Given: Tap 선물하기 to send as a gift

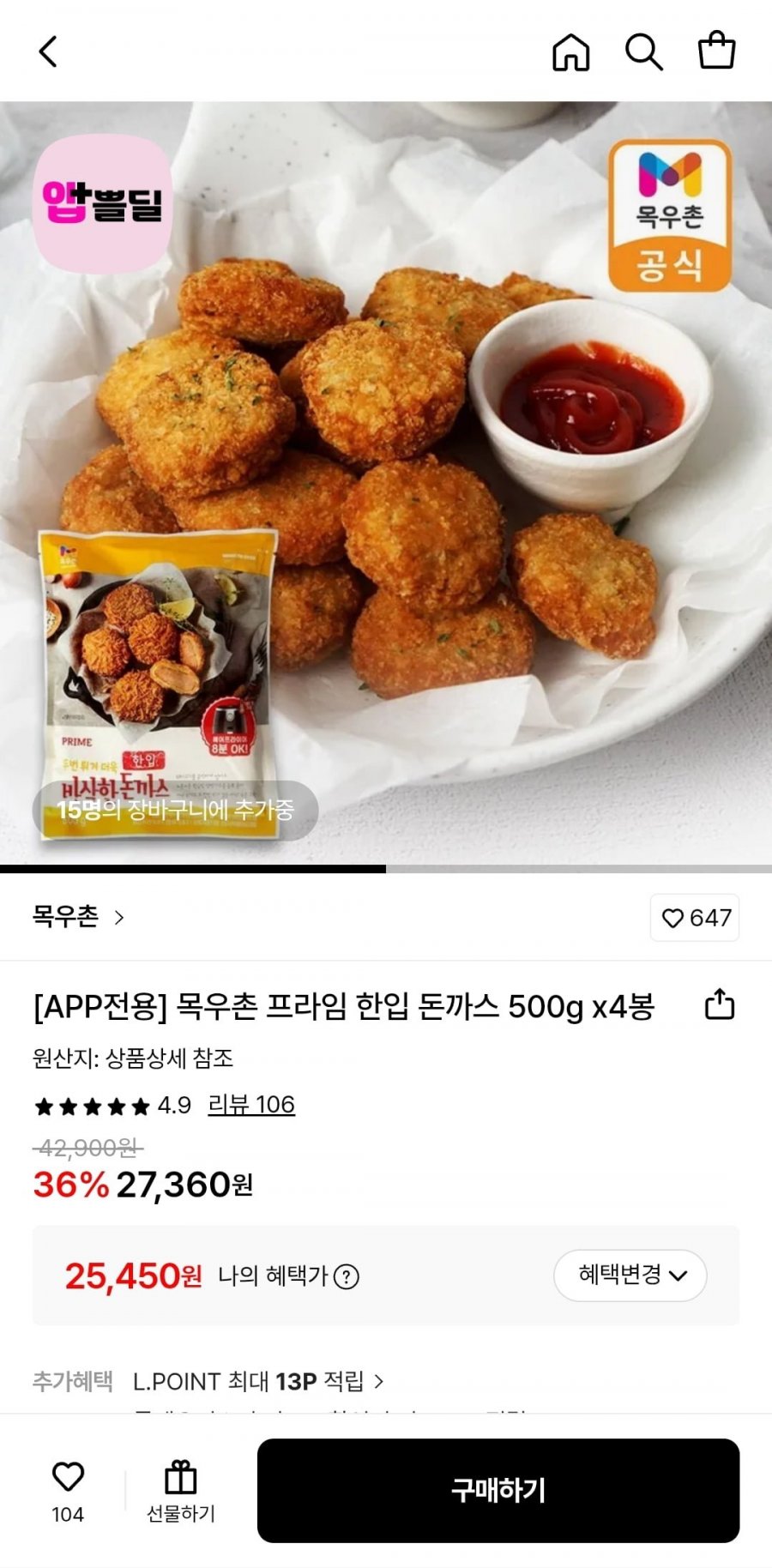Looking at the screenshot, I should (x=180, y=1490).
